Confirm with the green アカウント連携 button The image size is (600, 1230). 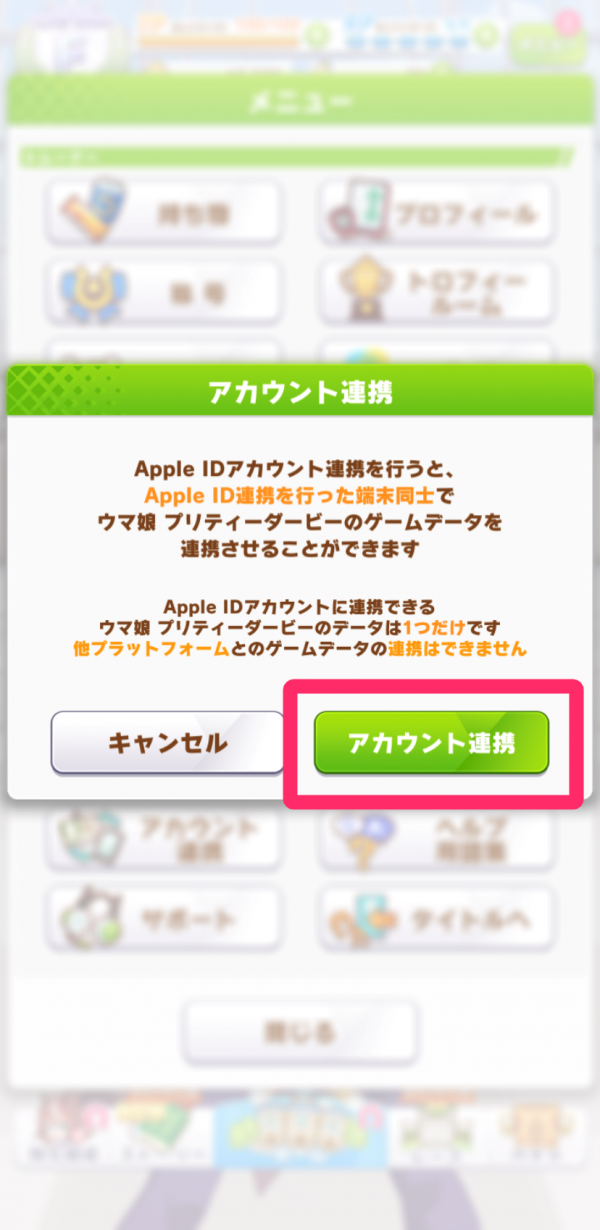click(x=431, y=743)
